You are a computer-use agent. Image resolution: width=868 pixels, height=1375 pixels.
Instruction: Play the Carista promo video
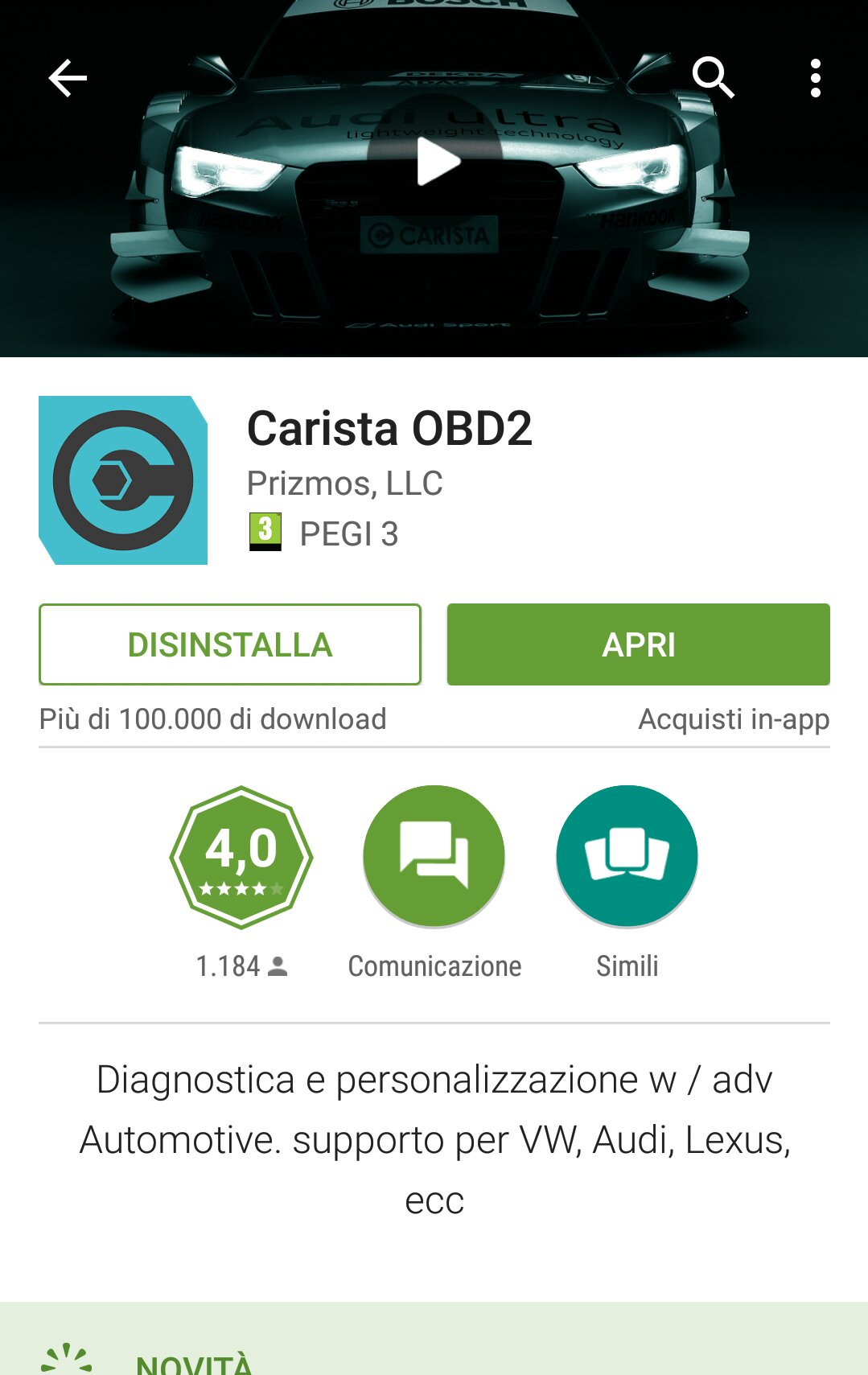point(434,162)
